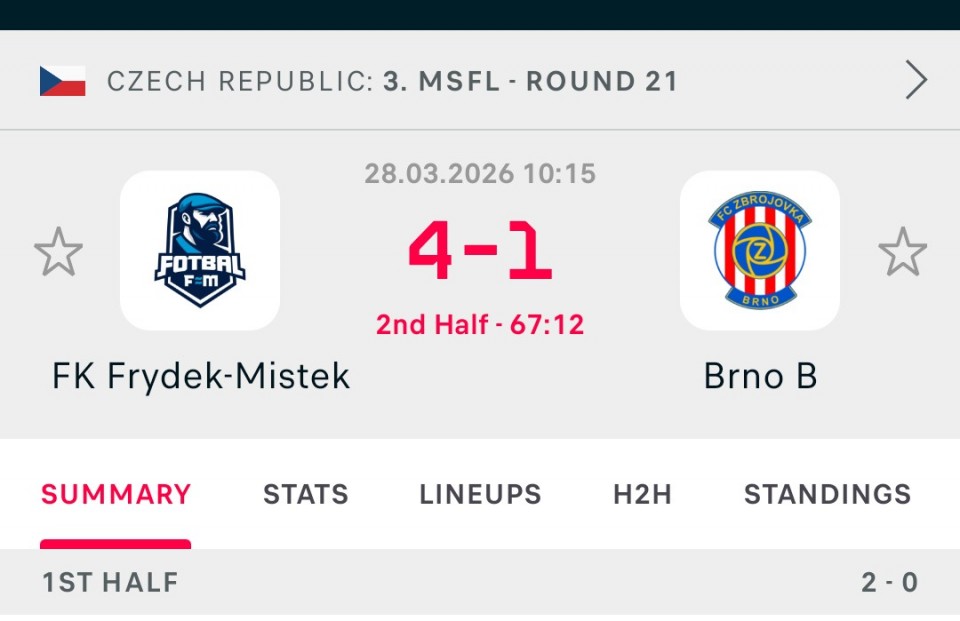Open the Czech Republic 3. MSFL league page
The image size is (960, 621).
480,81
